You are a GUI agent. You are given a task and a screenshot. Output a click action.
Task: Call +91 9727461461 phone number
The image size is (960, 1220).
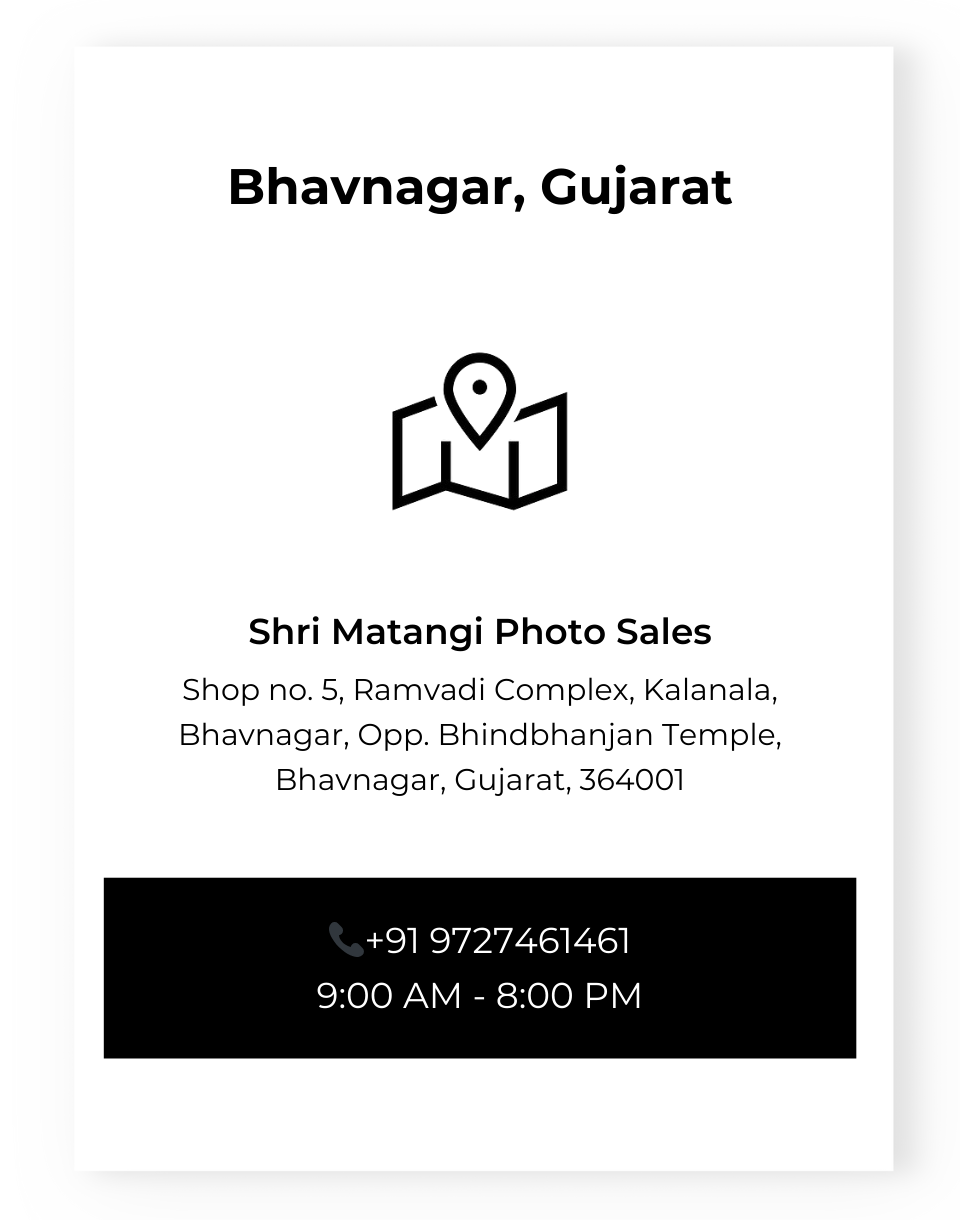[x=497, y=941]
